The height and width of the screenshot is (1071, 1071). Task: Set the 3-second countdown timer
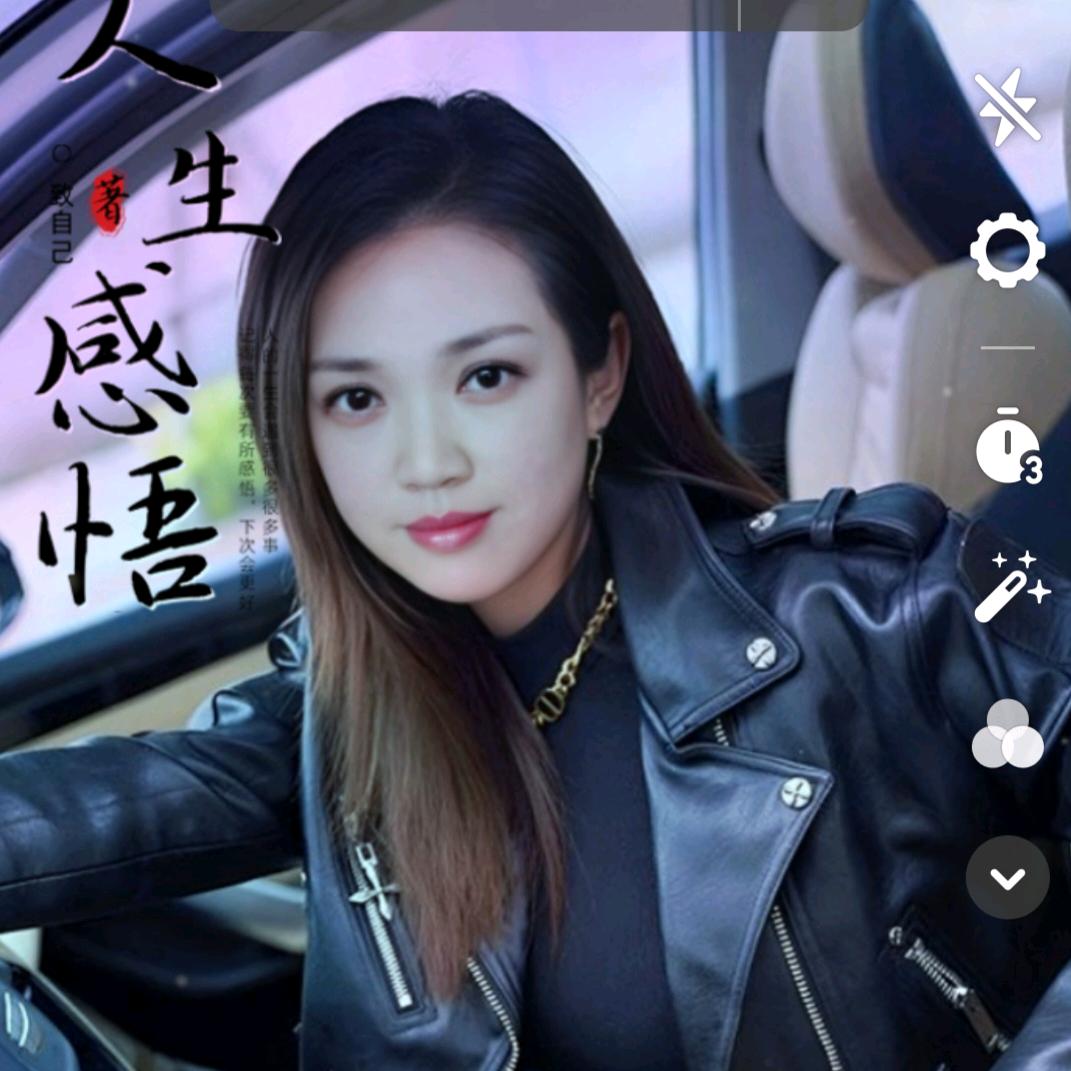pos(1008,448)
